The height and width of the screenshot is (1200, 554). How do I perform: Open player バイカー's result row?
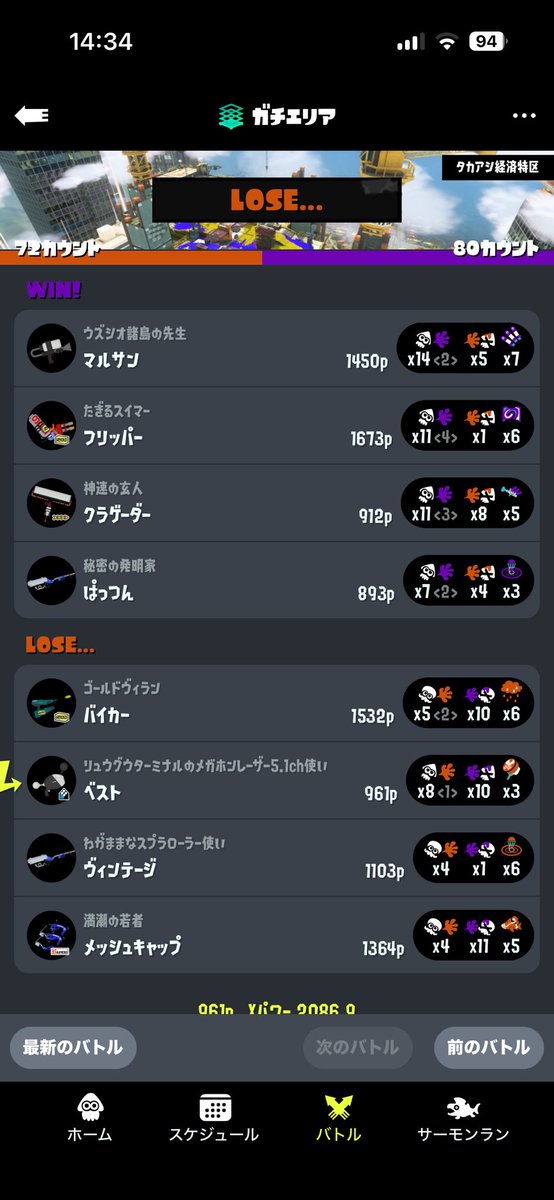pyautogui.click(x=277, y=704)
